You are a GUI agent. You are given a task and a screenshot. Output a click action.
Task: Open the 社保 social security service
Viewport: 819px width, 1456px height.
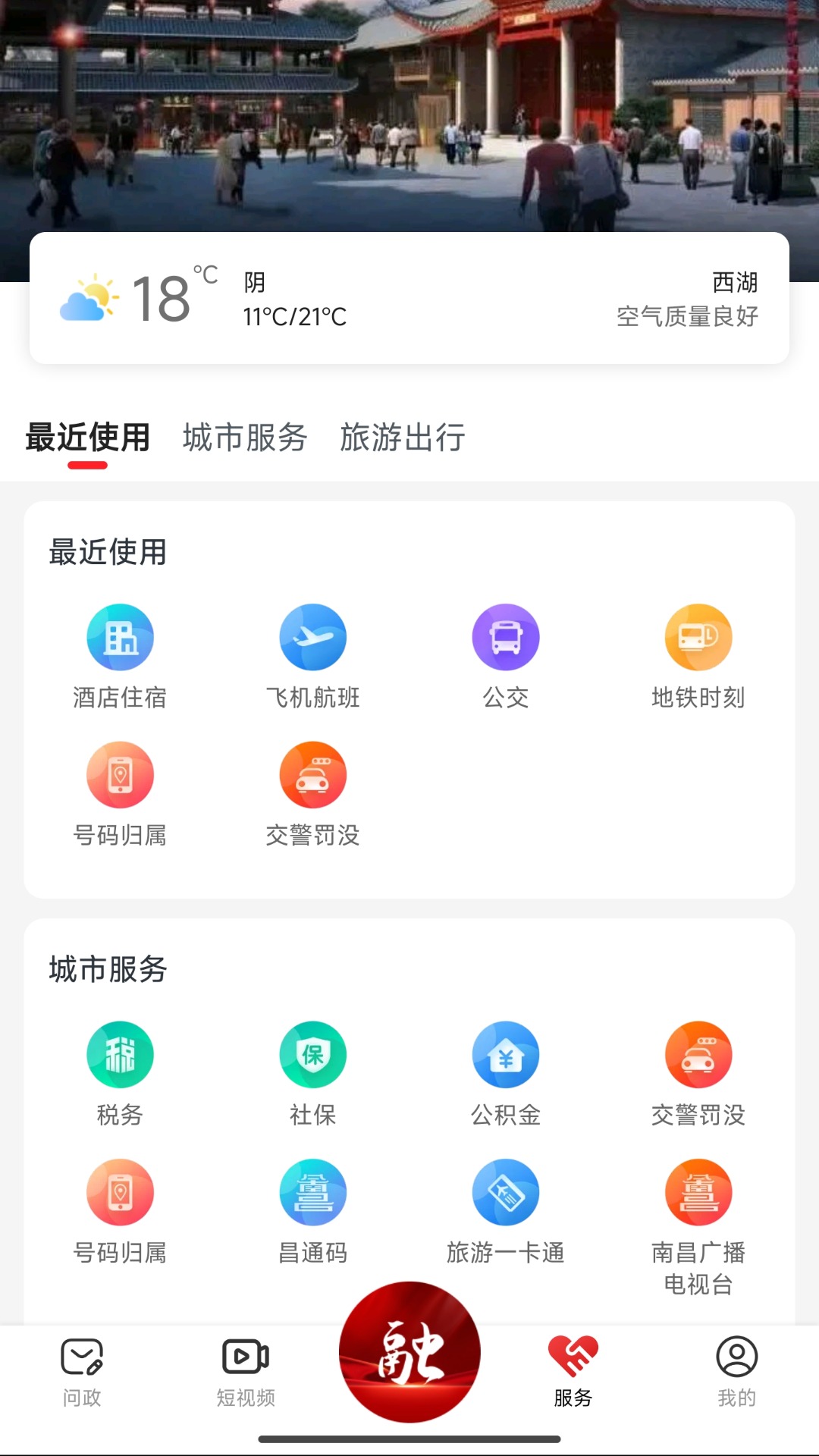coord(312,1054)
